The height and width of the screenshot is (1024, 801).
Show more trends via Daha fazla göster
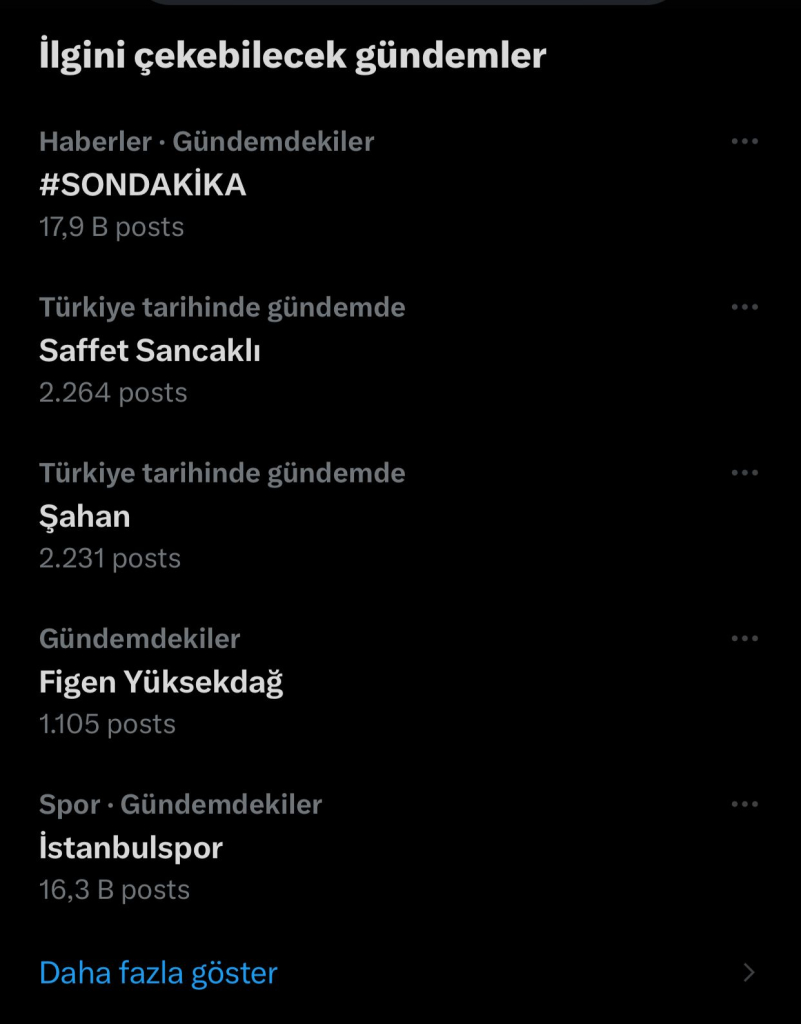point(158,972)
